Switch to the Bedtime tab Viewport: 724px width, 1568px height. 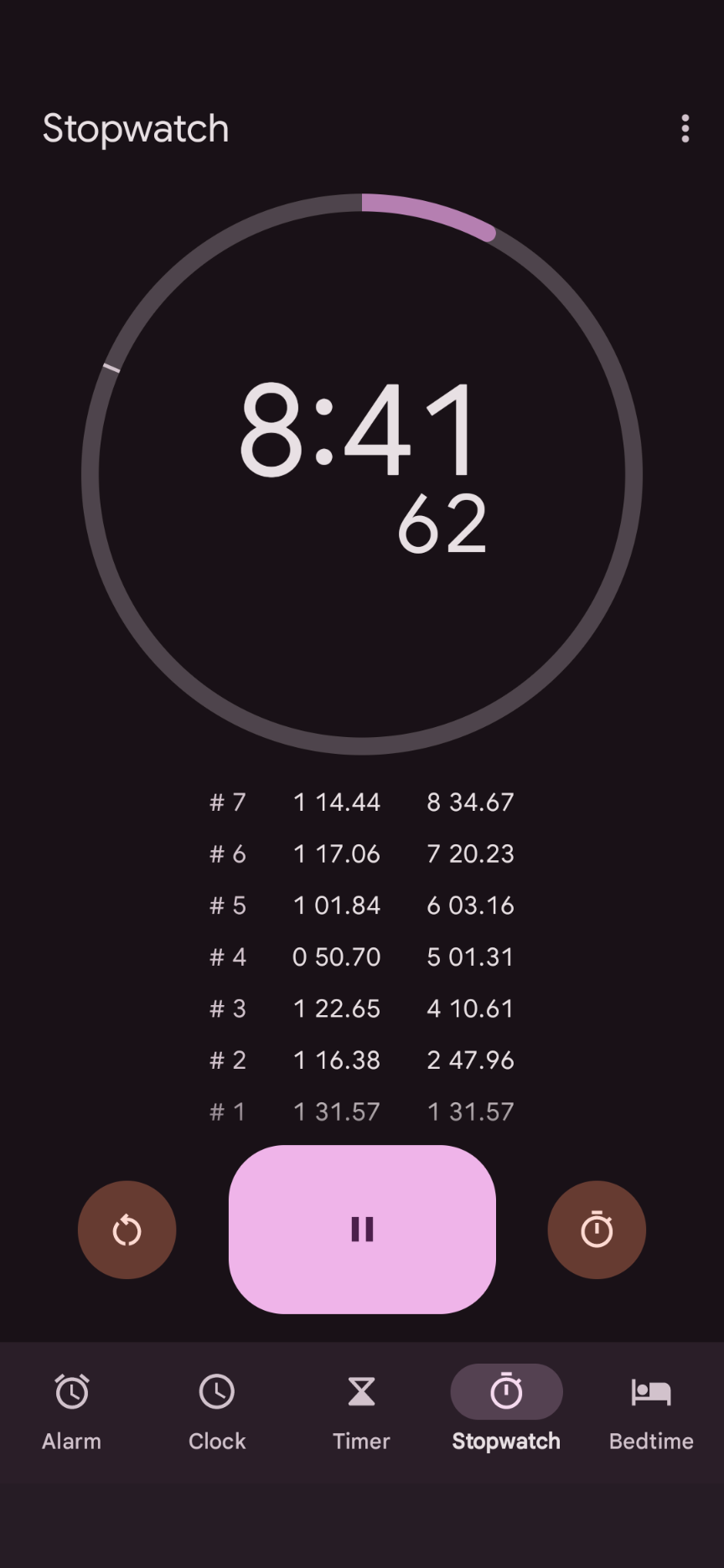click(651, 1413)
